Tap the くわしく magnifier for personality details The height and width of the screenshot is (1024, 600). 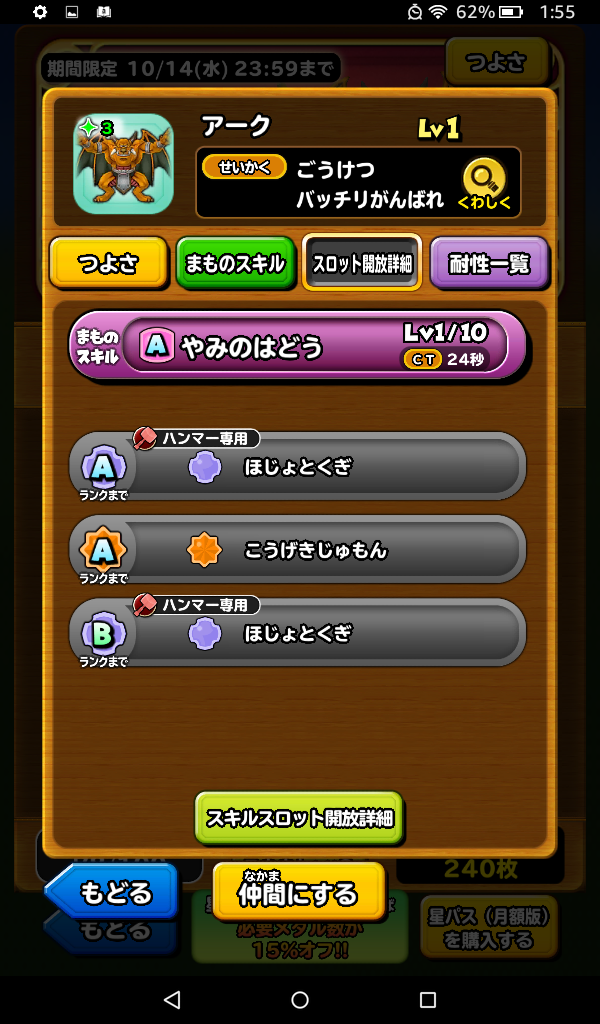484,185
